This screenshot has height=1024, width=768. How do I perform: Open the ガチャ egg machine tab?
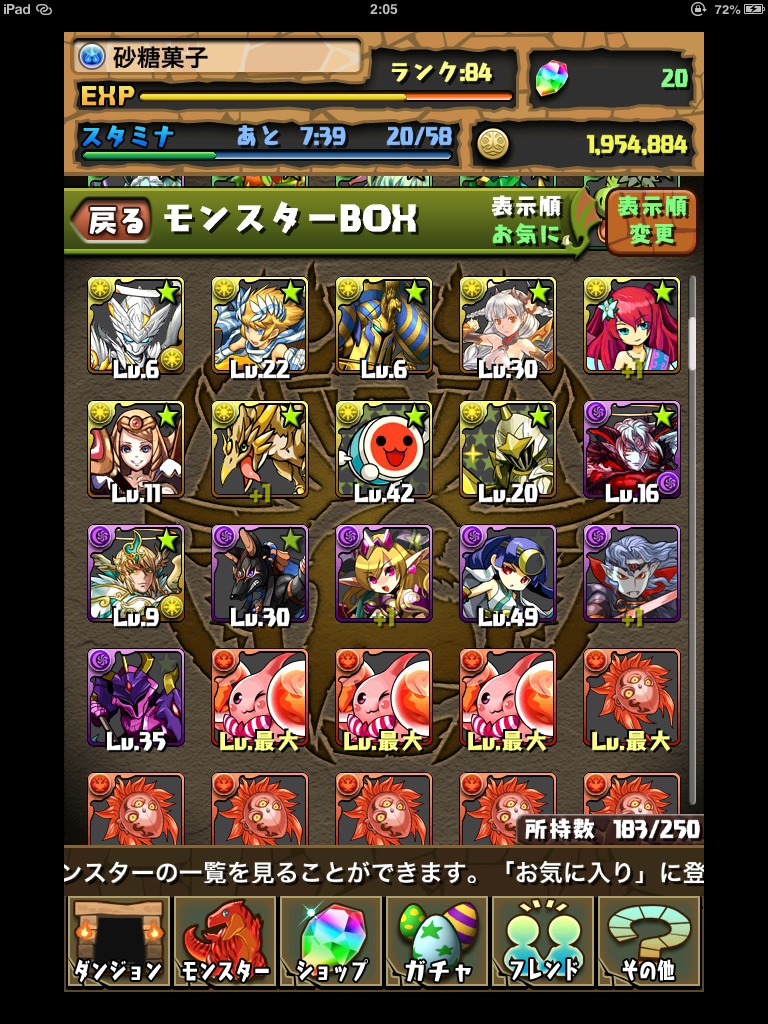(x=437, y=942)
